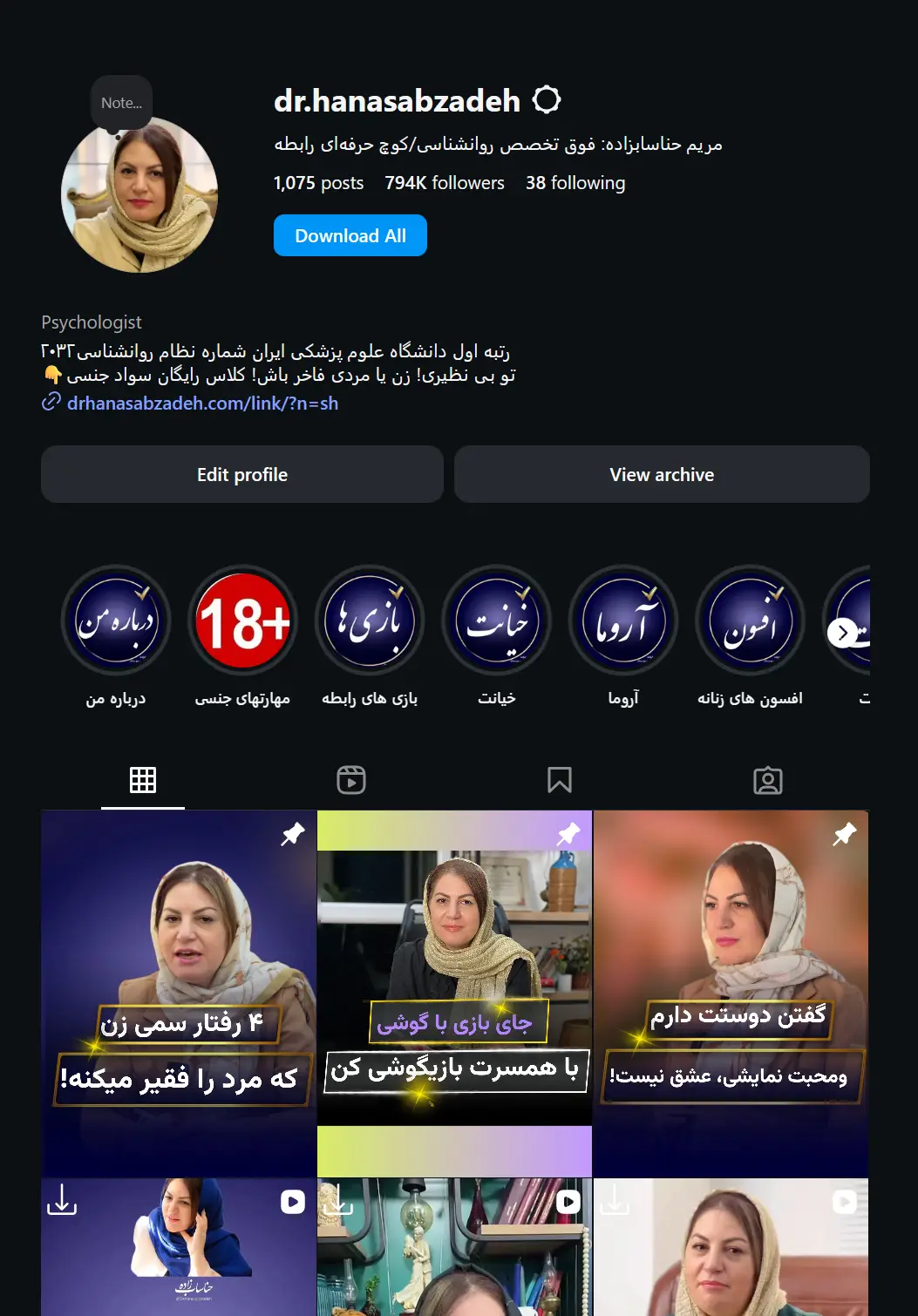This screenshot has height=1316, width=918.
Task: Open View archive
Action: pos(662,474)
